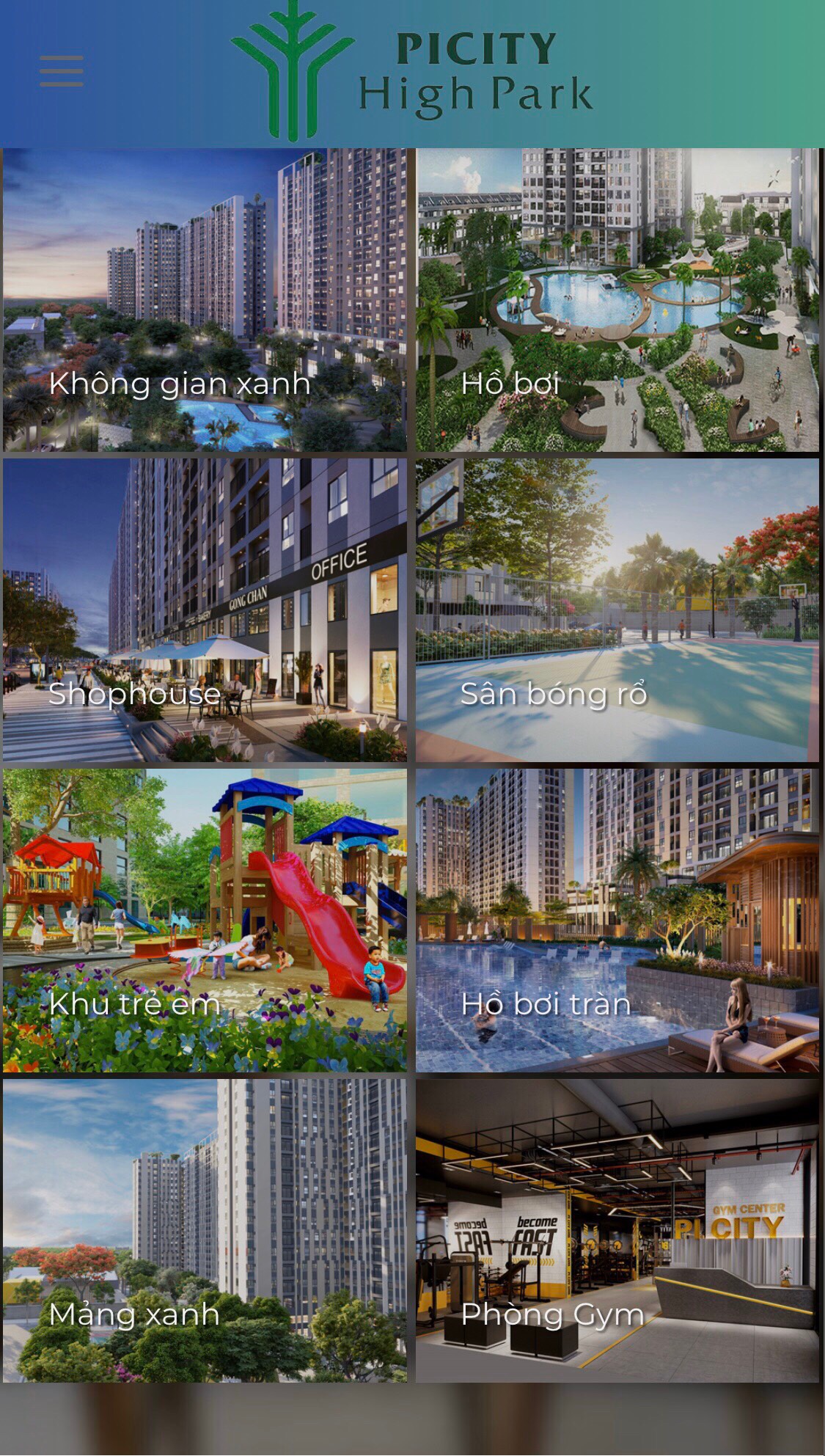Open the Hồ bơi tràn tile
The width and height of the screenshot is (825, 1456).
[617, 921]
